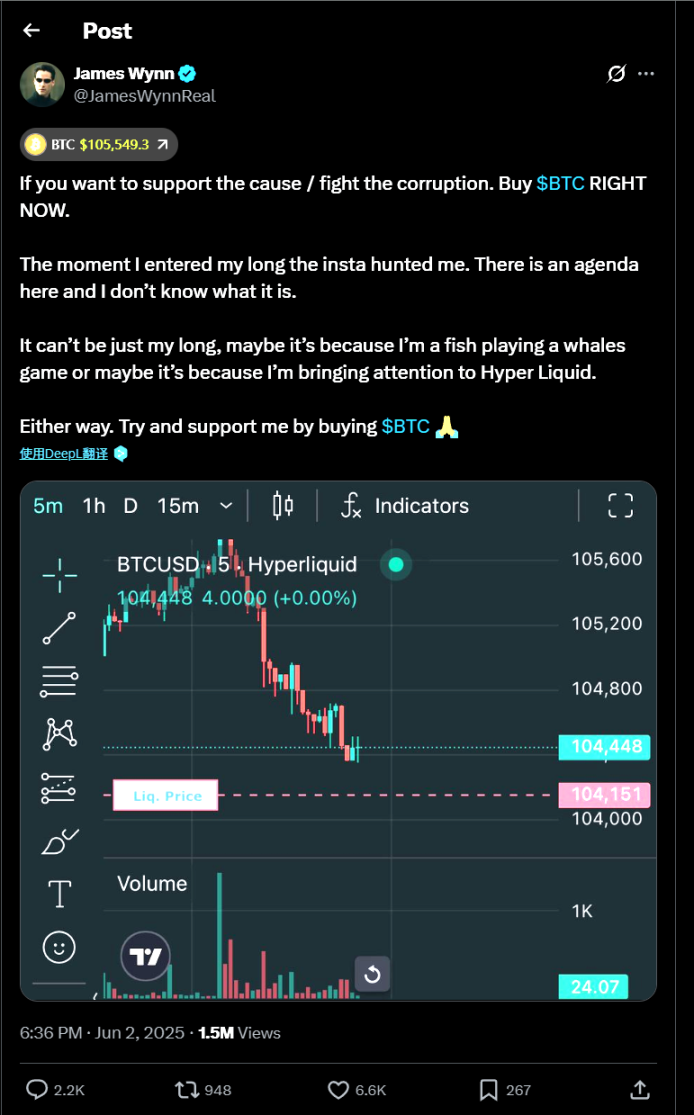This screenshot has width=694, height=1115.
Task: Reply to the post via comment icon
Action: (x=38, y=1088)
